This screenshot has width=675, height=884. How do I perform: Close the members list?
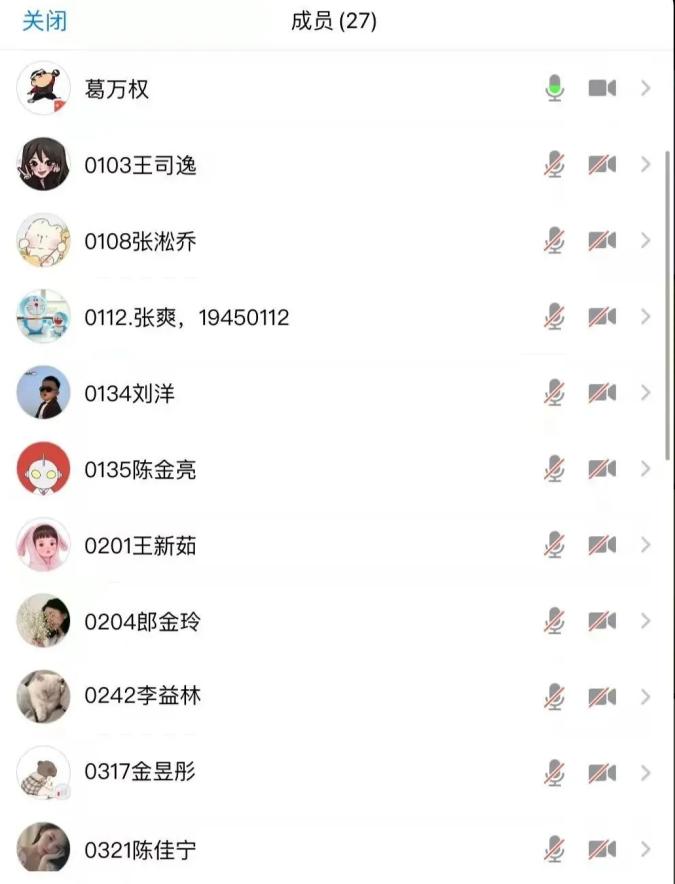pos(44,21)
